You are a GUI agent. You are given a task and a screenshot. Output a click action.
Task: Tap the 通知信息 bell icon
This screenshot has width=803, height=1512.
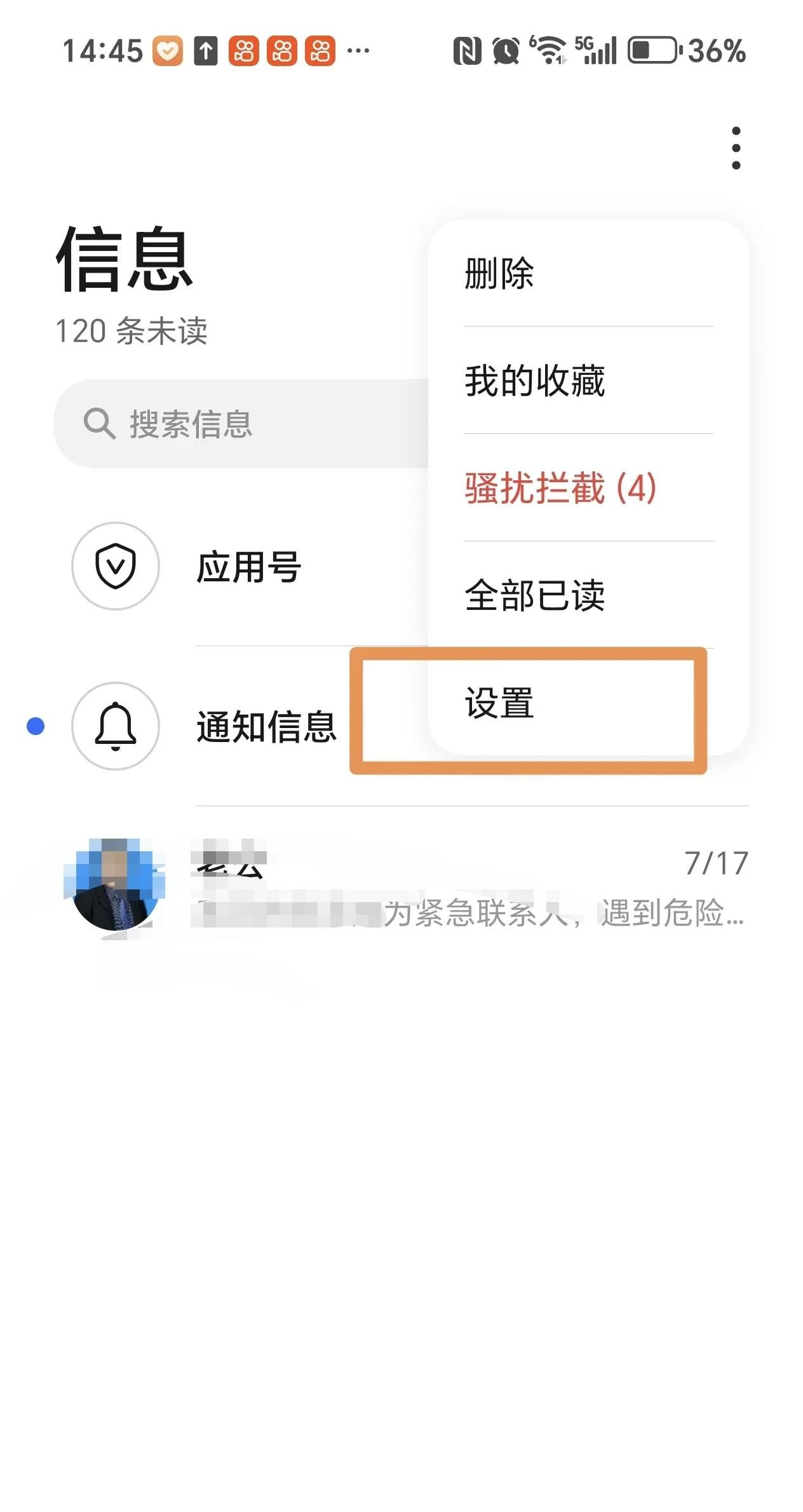(115, 727)
